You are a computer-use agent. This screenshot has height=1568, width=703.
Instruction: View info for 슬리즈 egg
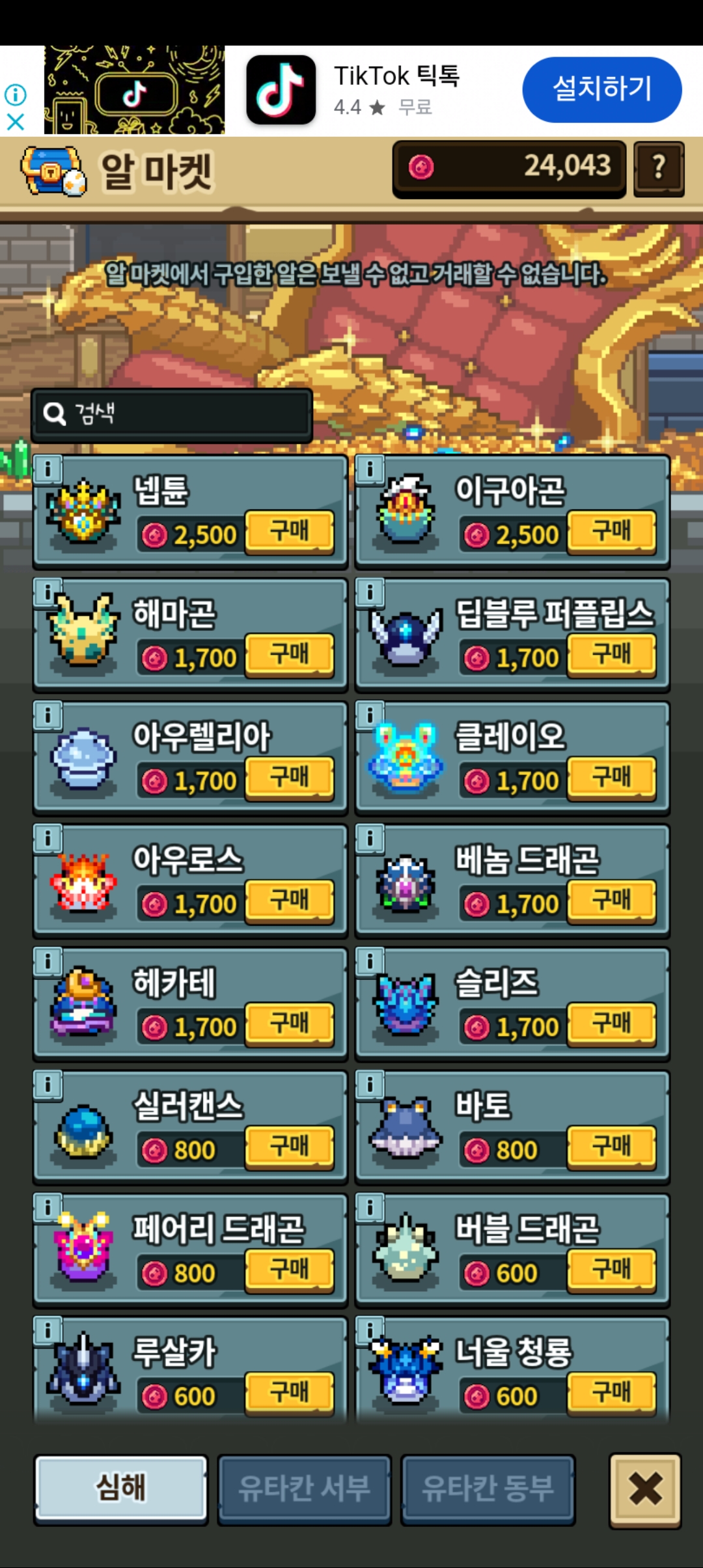click(x=370, y=961)
